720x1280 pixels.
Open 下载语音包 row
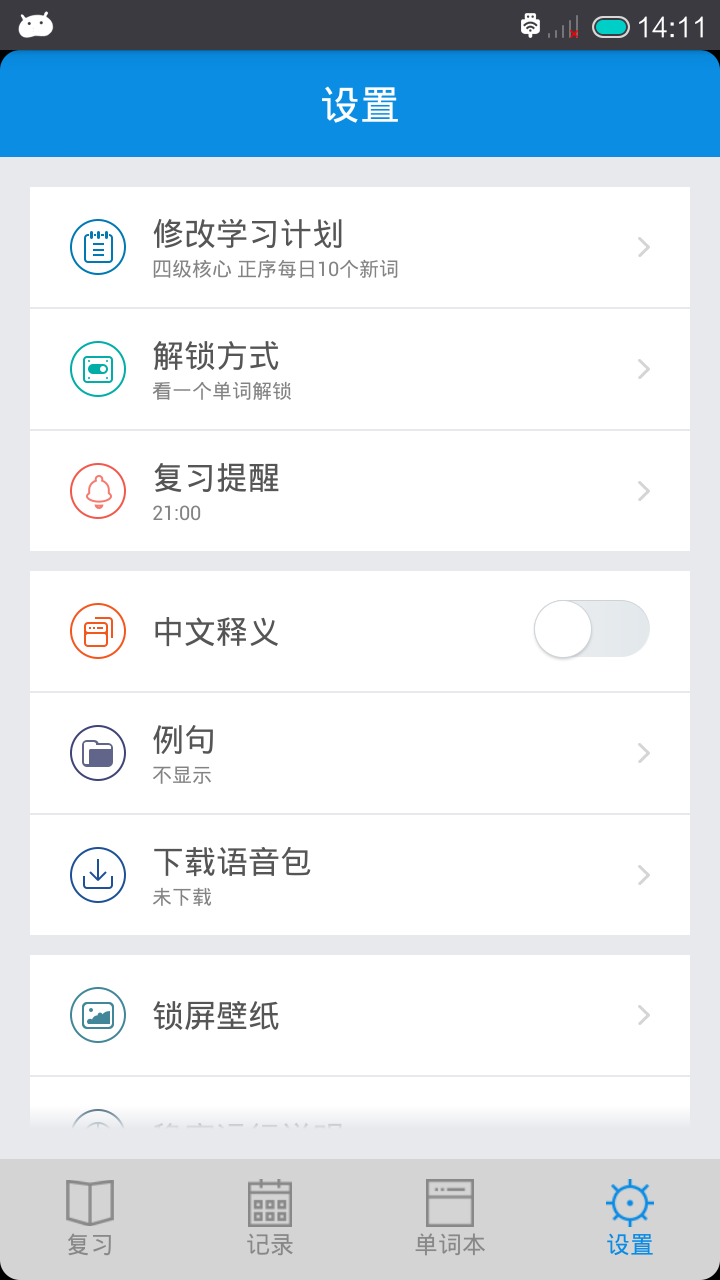(x=360, y=875)
